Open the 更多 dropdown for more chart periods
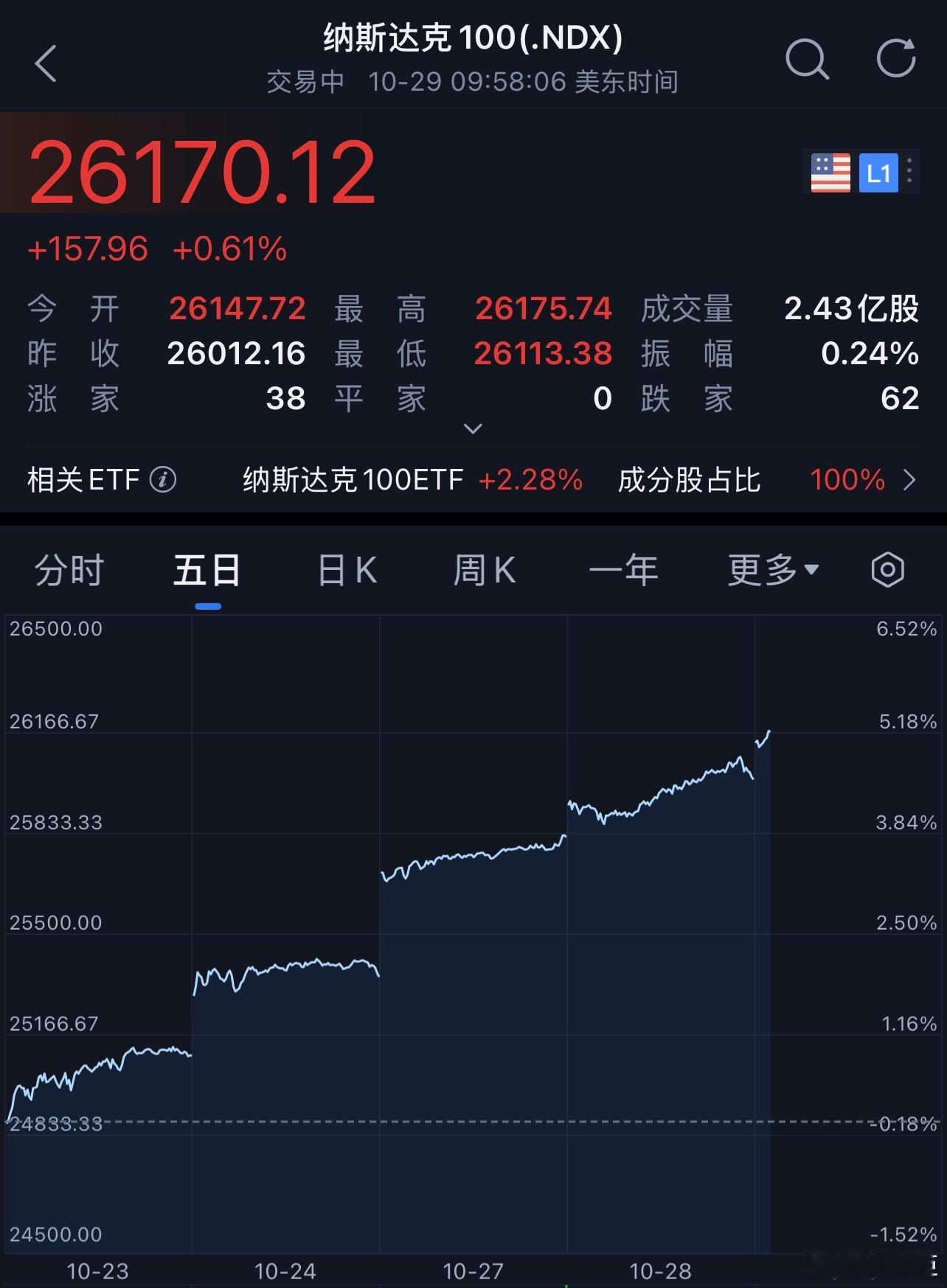The image size is (947, 1288). tap(770, 569)
